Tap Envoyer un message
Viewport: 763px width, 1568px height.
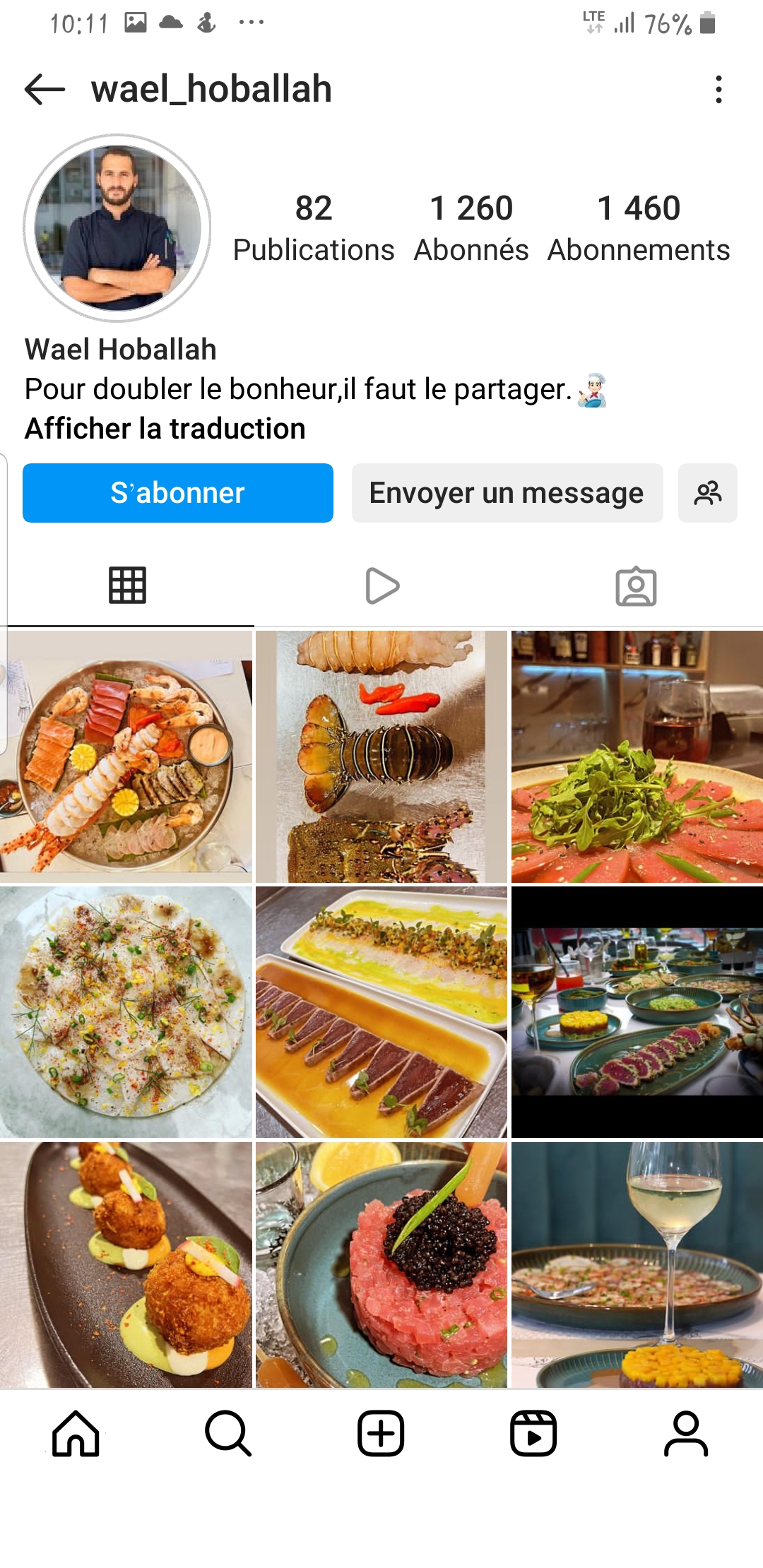507,493
